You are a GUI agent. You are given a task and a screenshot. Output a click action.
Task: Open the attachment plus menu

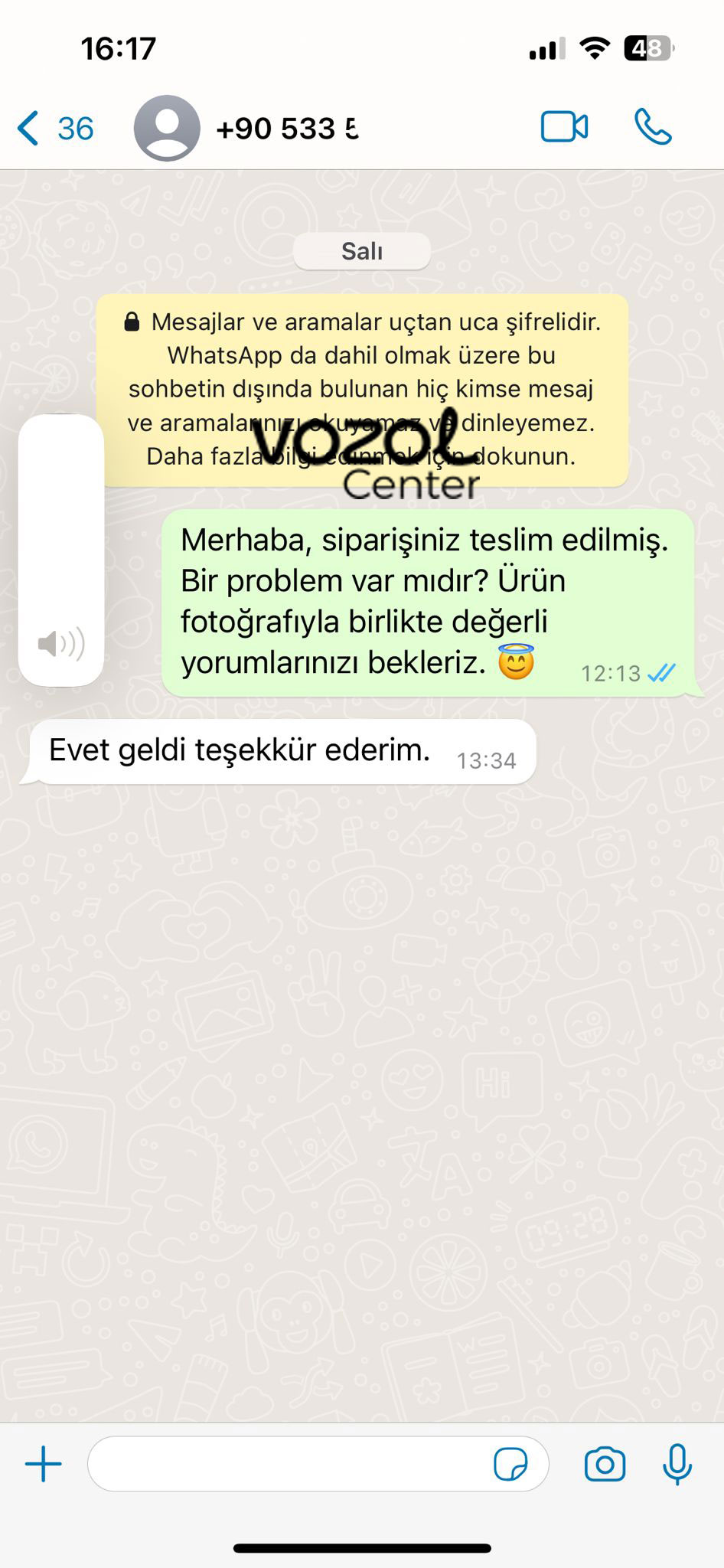[44, 1465]
